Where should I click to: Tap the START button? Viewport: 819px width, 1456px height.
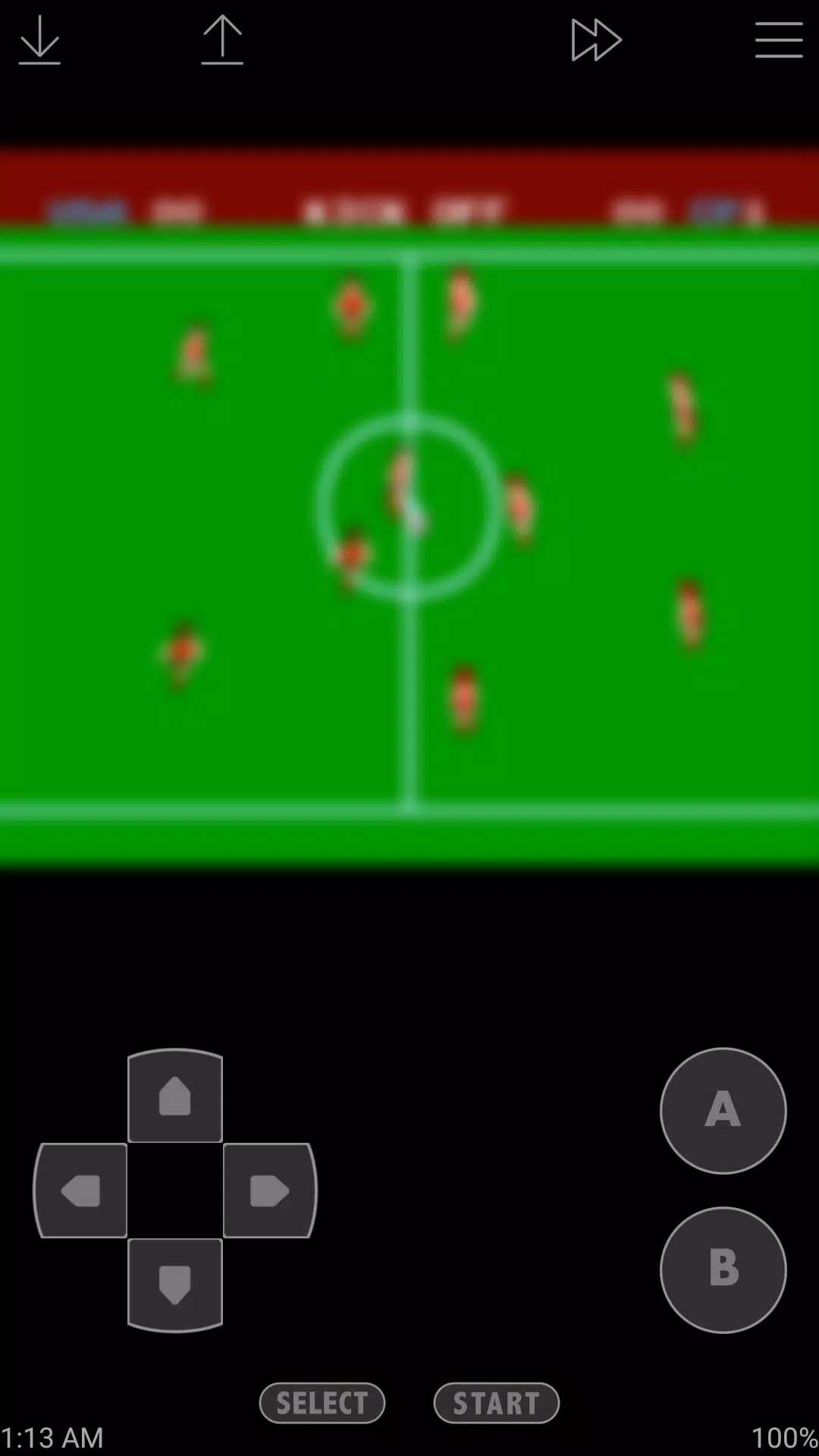pyautogui.click(x=496, y=1403)
